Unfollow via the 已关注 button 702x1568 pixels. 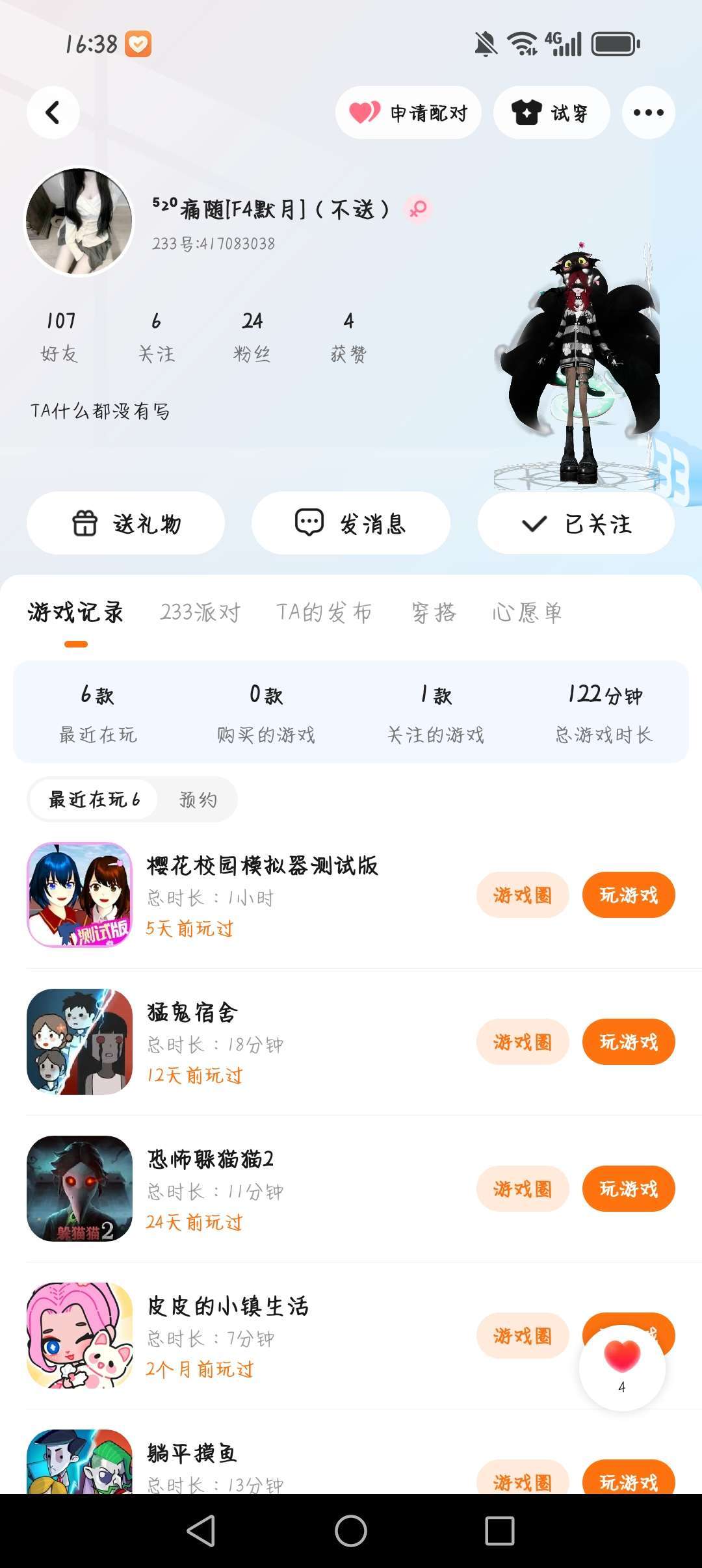pyautogui.click(x=576, y=523)
